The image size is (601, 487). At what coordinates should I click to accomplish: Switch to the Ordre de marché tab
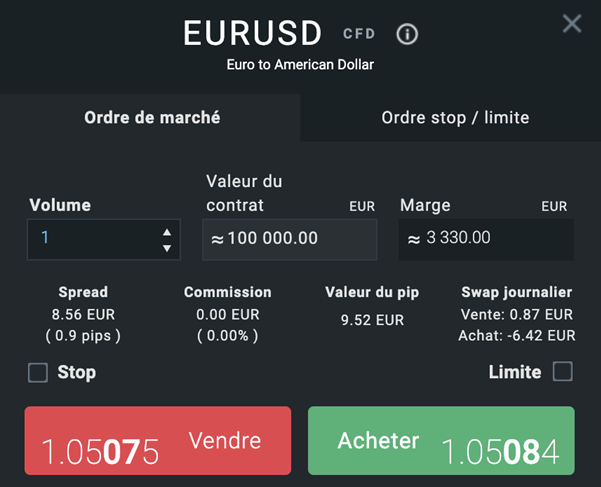(x=152, y=117)
